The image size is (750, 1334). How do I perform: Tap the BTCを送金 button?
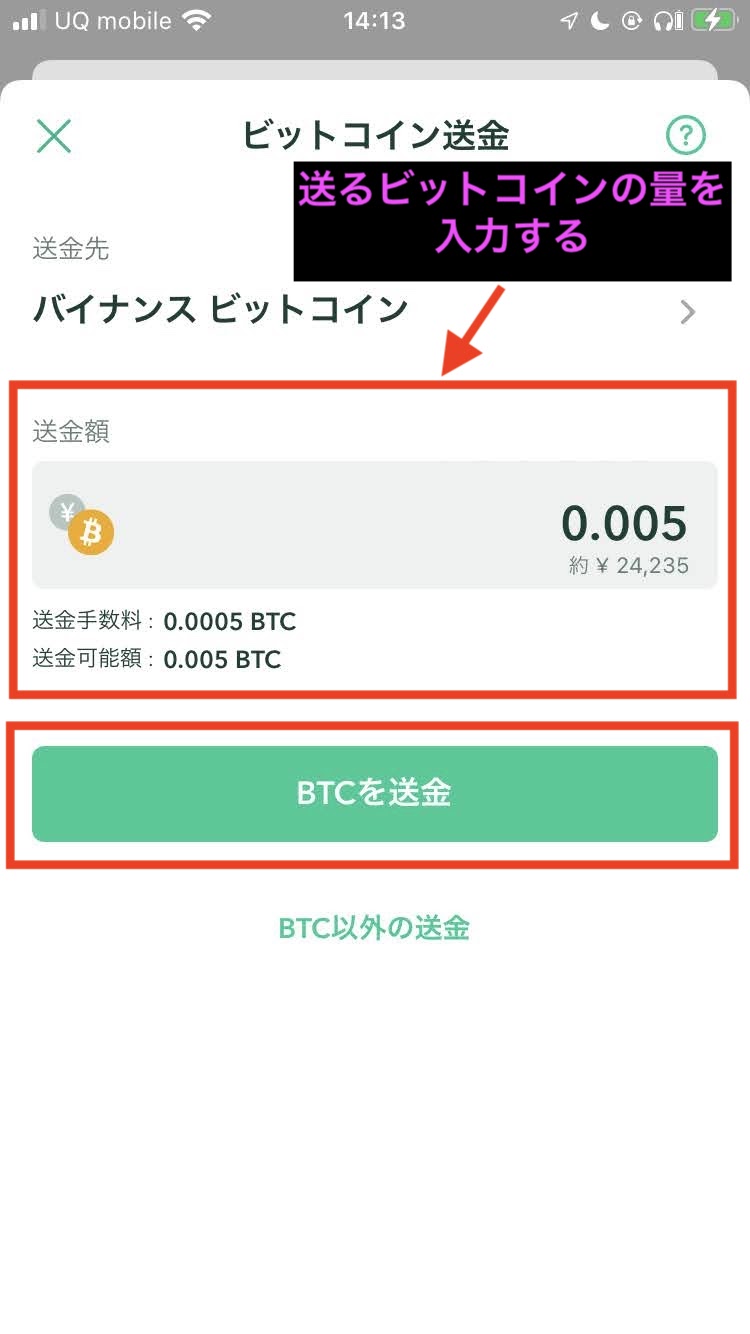[x=374, y=793]
